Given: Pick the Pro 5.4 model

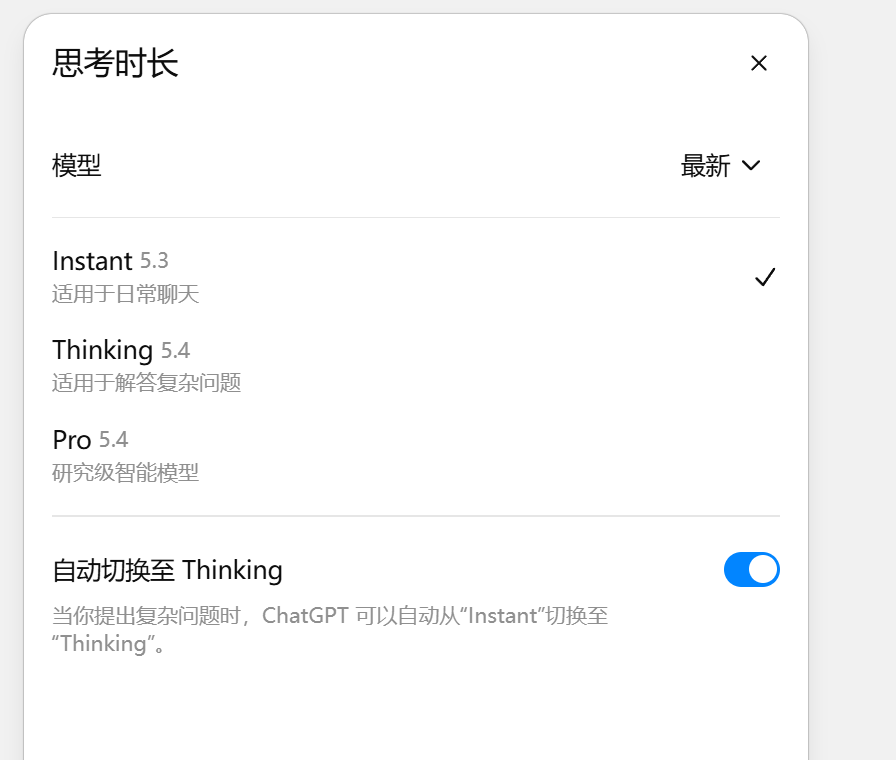Looking at the screenshot, I should 415,455.
